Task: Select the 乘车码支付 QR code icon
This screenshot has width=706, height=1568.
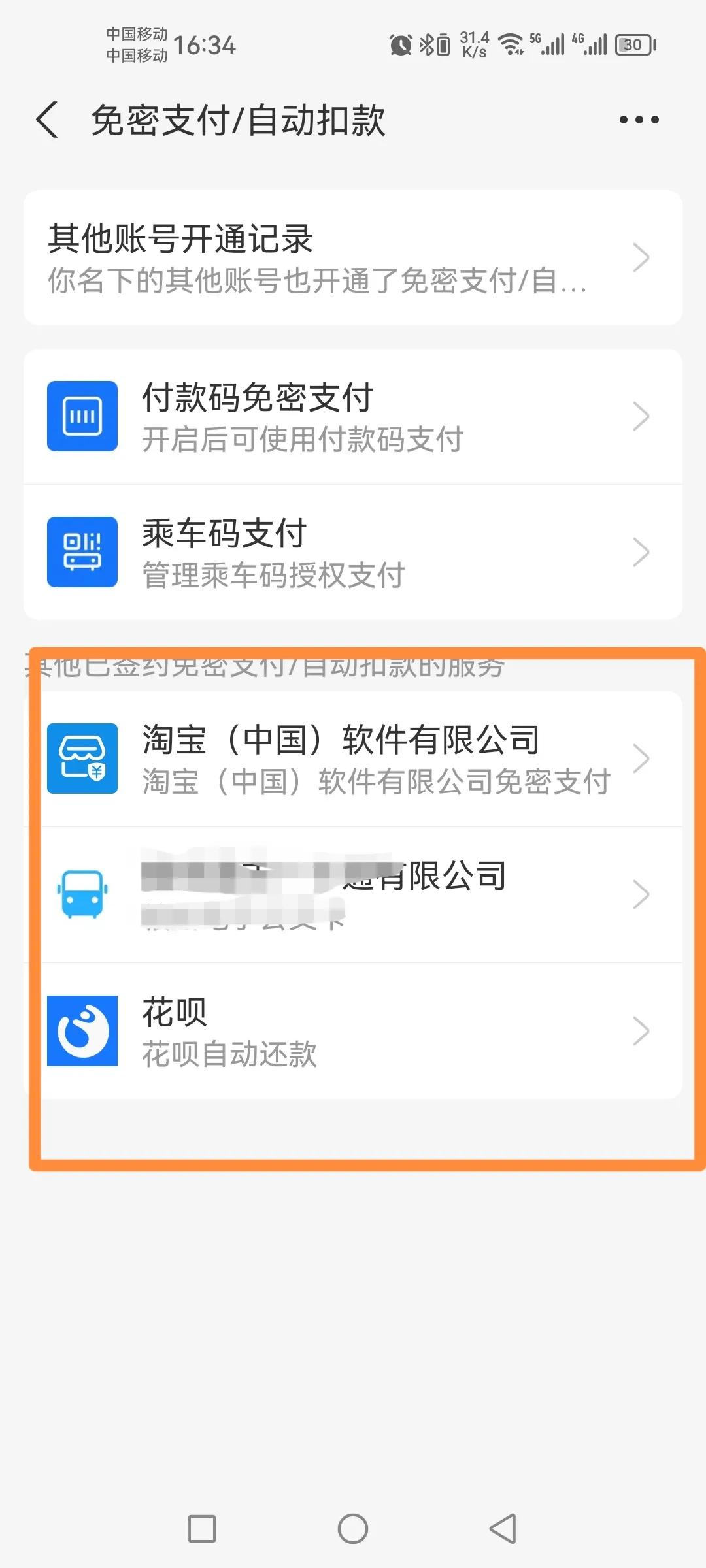Action: [x=81, y=552]
